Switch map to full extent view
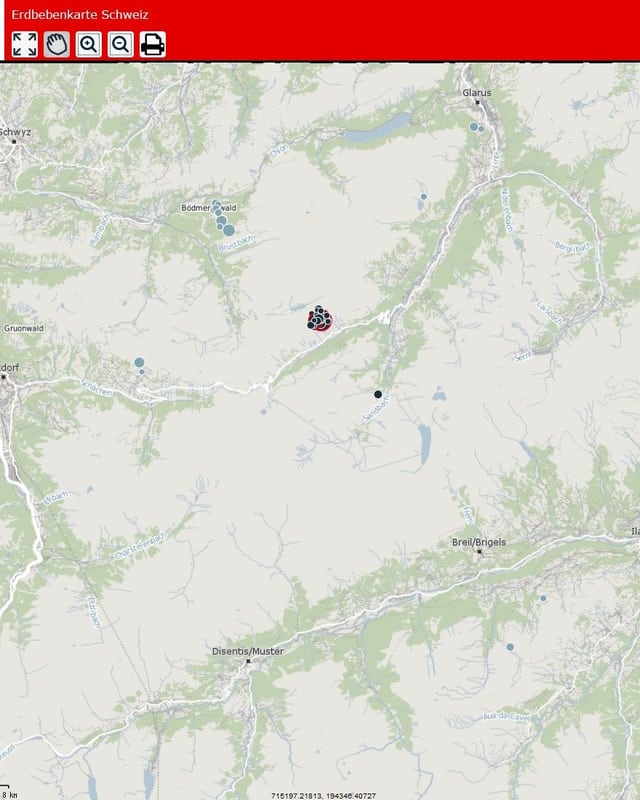Image resolution: width=640 pixels, height=800 pixels. tap(25, 44)
